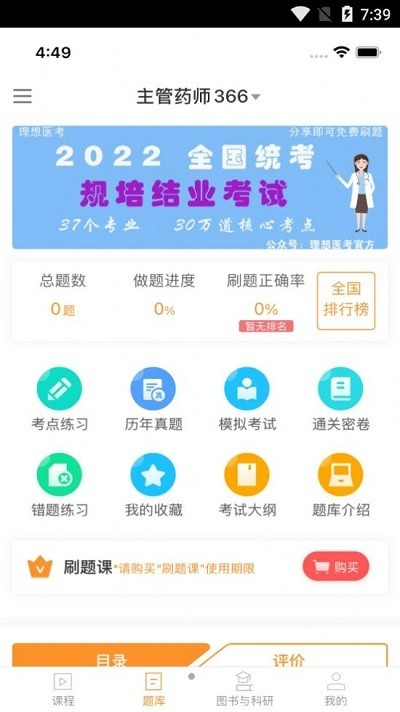
Task: View the 全国排行榜 leaderboard
Action: pos(346,301)
